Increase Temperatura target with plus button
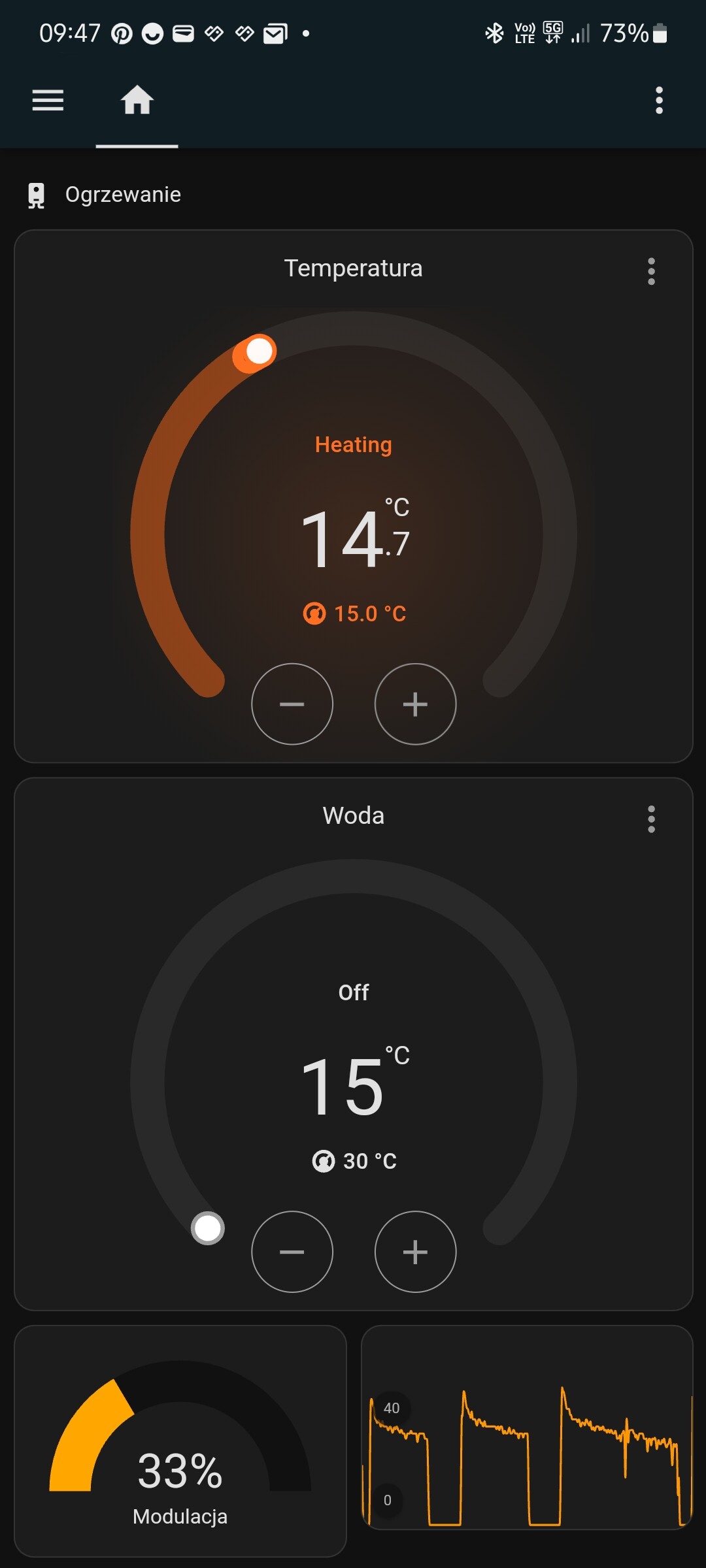This screenshot has width=706, height=1568. pos(415,704)
